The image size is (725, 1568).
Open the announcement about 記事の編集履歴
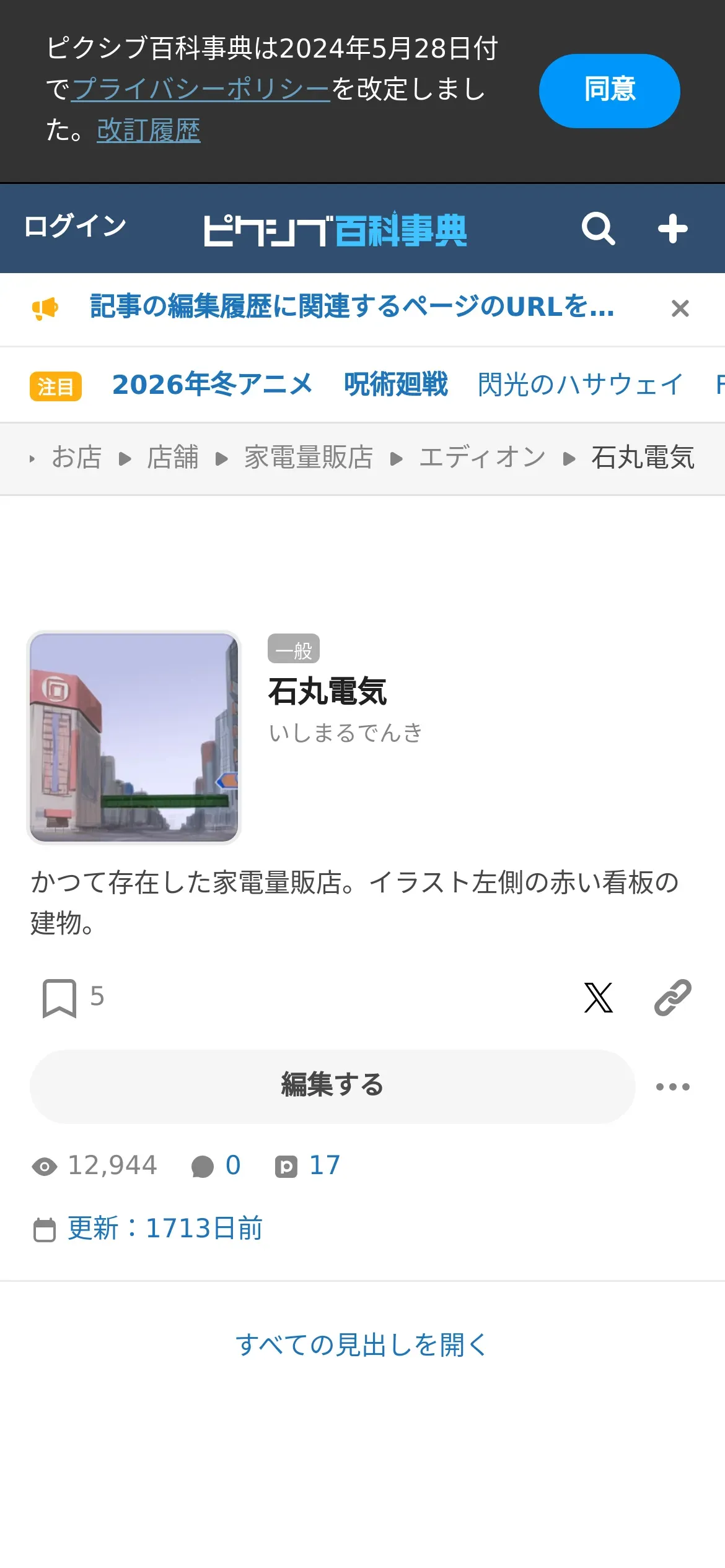(x=352, y=307)
